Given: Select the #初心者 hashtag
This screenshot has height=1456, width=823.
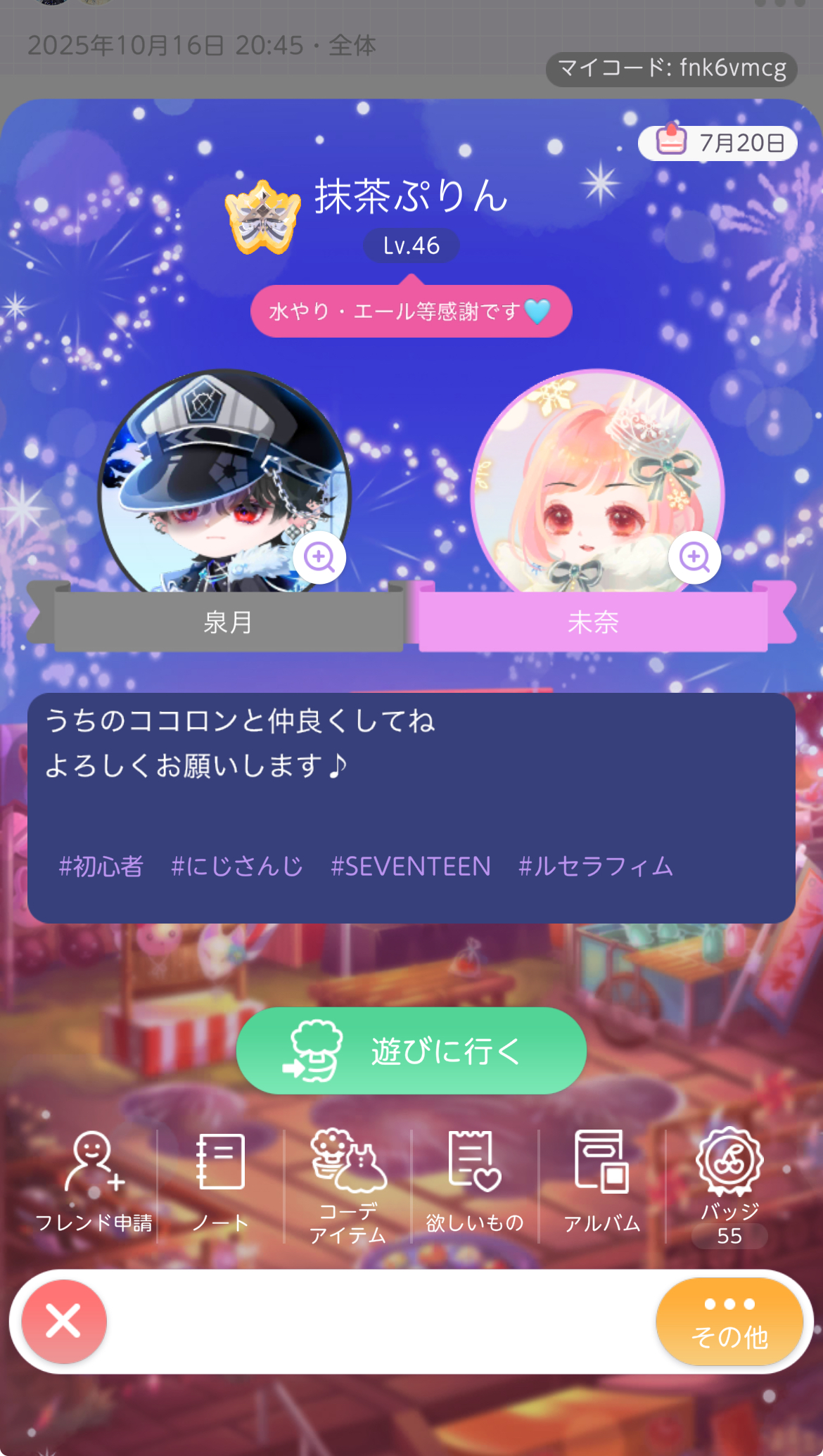Looking at the screenshot, I should [x=101, y=867].
